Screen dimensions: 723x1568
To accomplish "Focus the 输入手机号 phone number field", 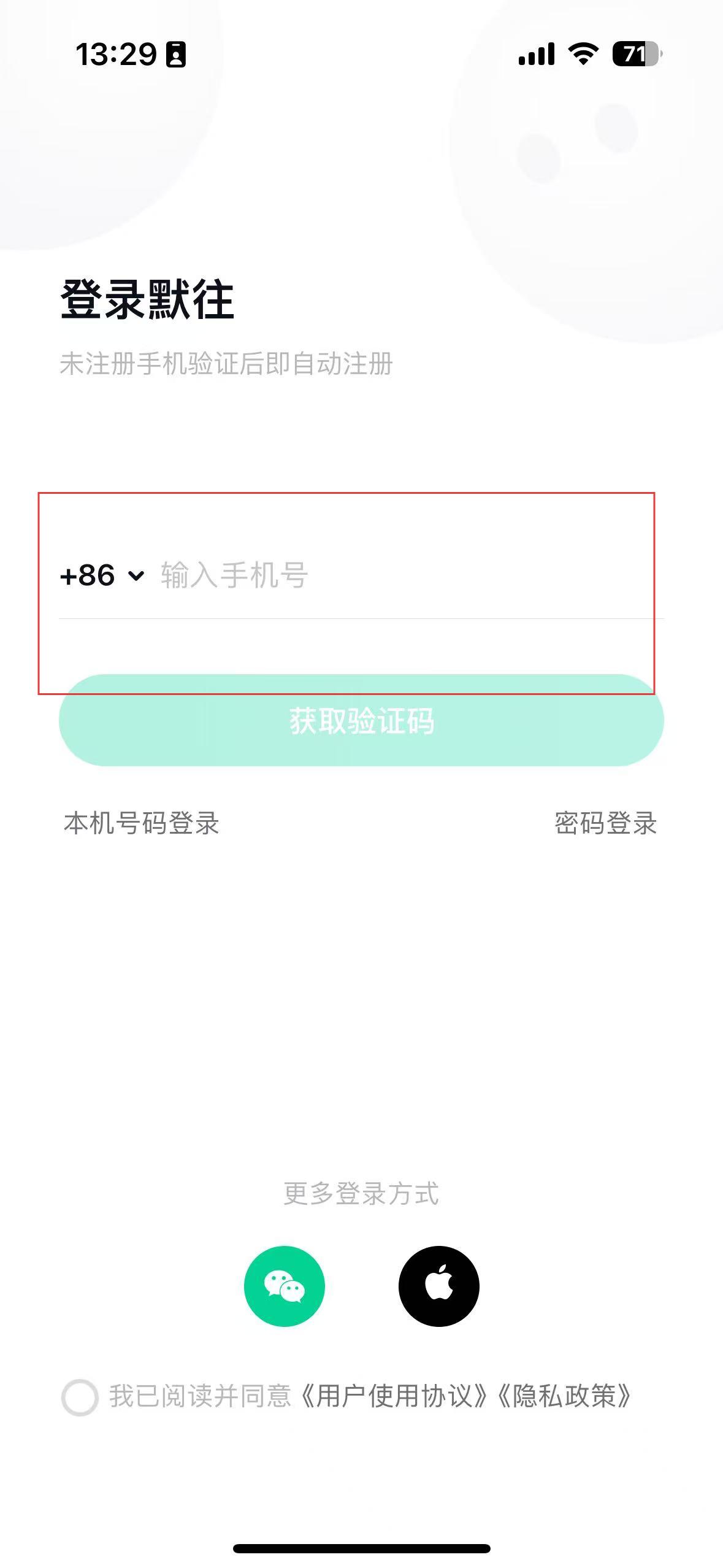I will pyautogui.click(x=411, y=575).
